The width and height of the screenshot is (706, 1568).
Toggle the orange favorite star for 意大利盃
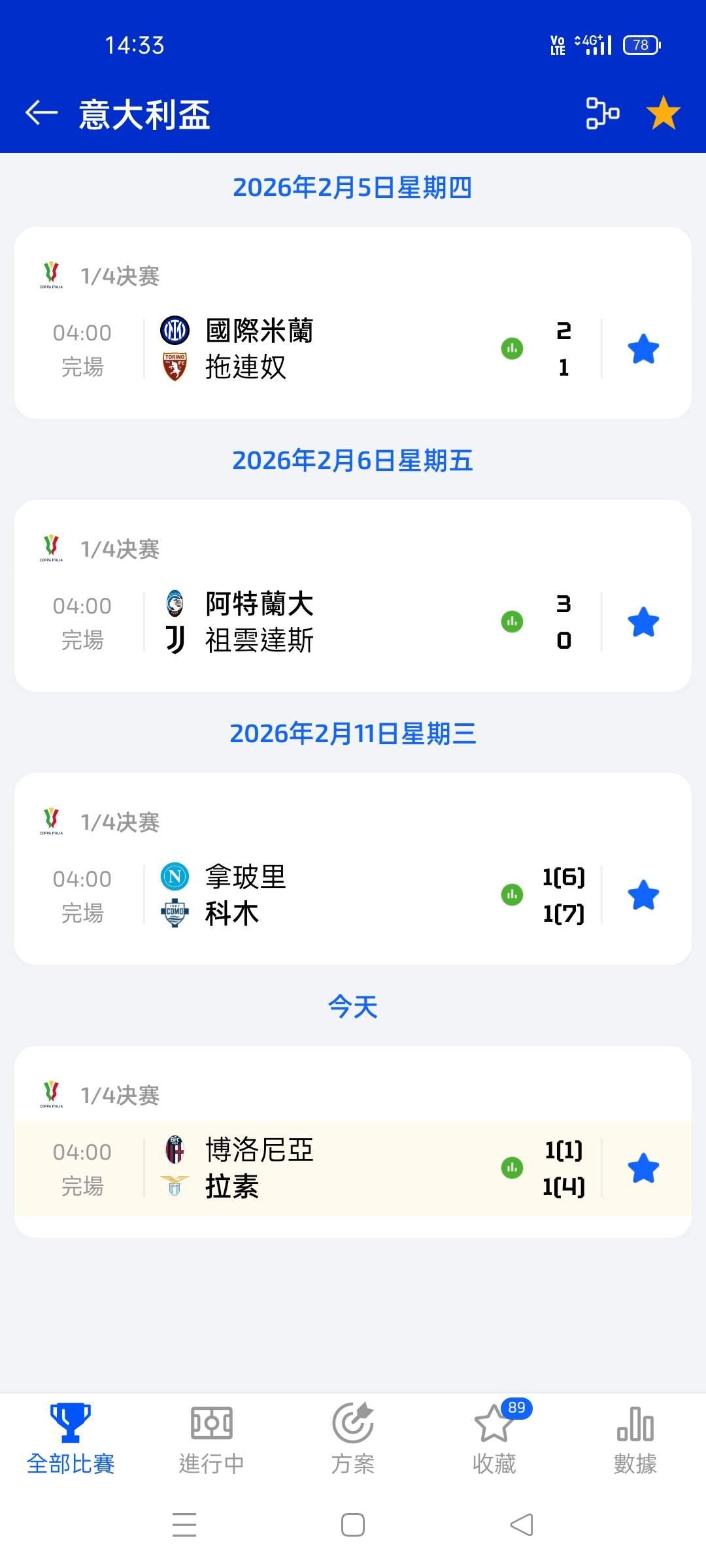[x=663, y=113]
